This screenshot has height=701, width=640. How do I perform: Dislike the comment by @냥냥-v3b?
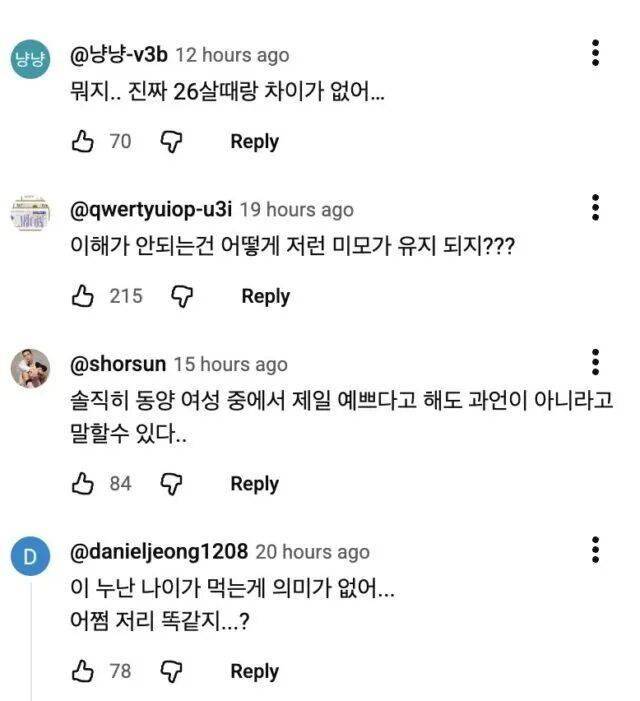(x=172, y=141)
